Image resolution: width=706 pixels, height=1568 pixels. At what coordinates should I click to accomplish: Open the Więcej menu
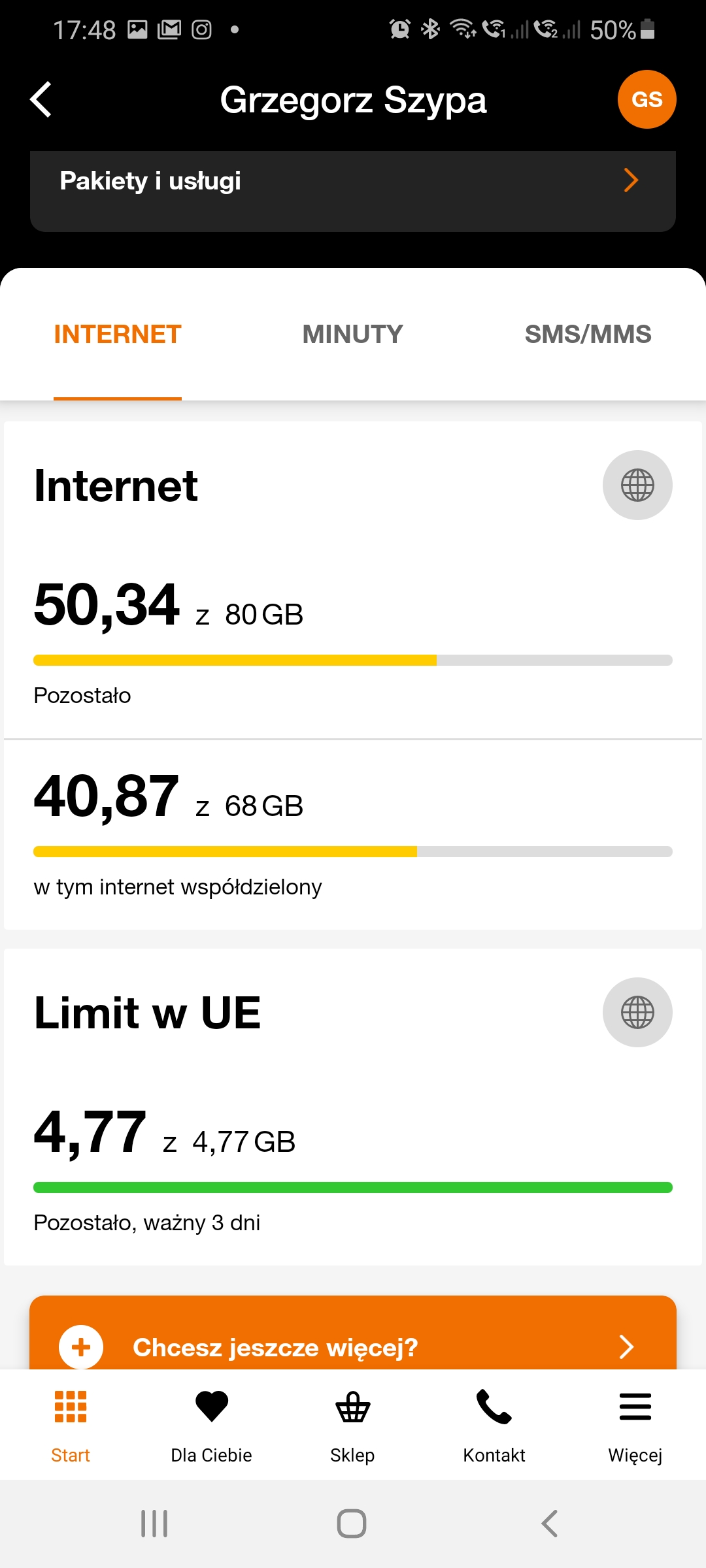pyautogui.click(x=635, y=1424)
